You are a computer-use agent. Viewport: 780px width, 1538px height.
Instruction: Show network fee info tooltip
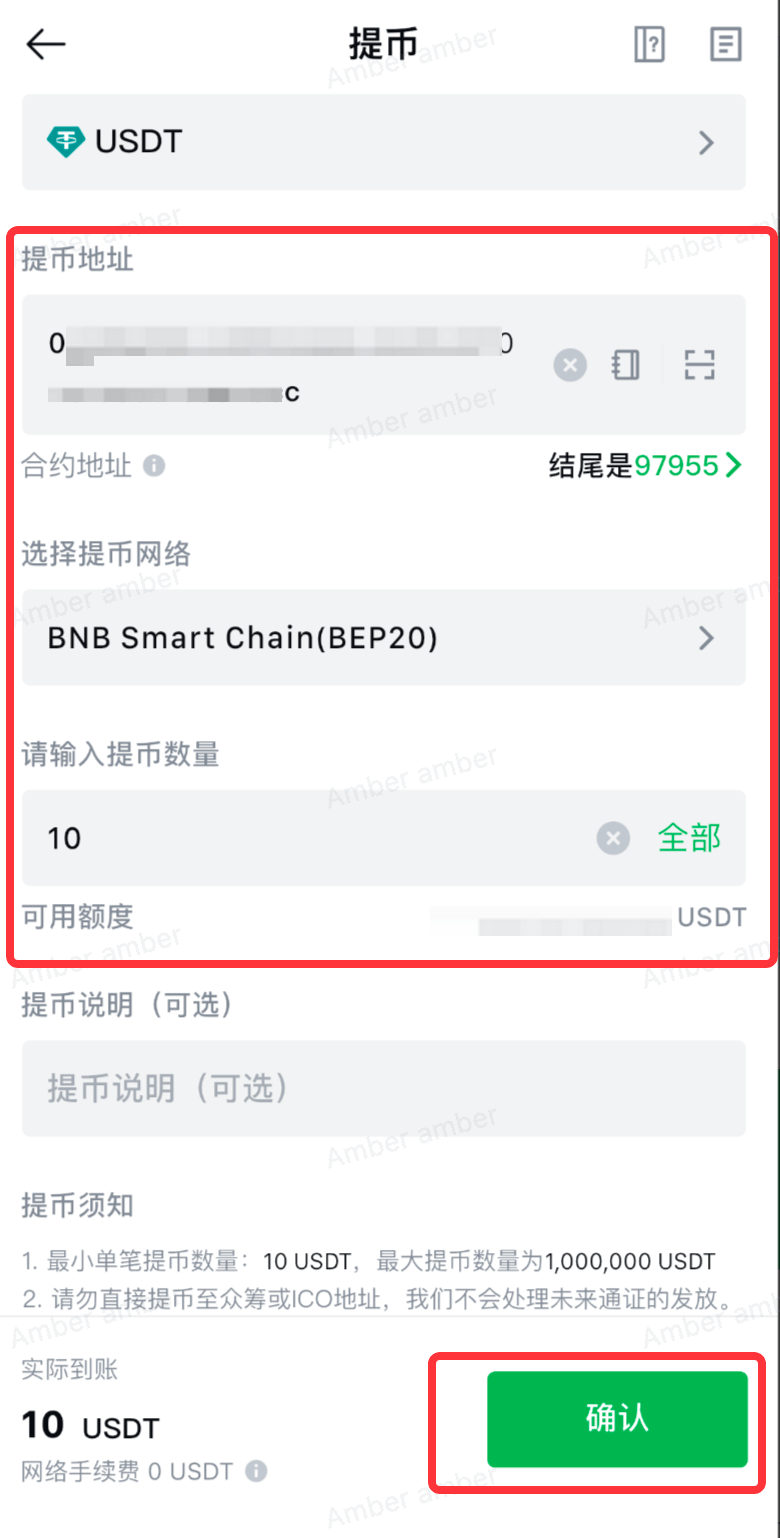[256, 1471]
